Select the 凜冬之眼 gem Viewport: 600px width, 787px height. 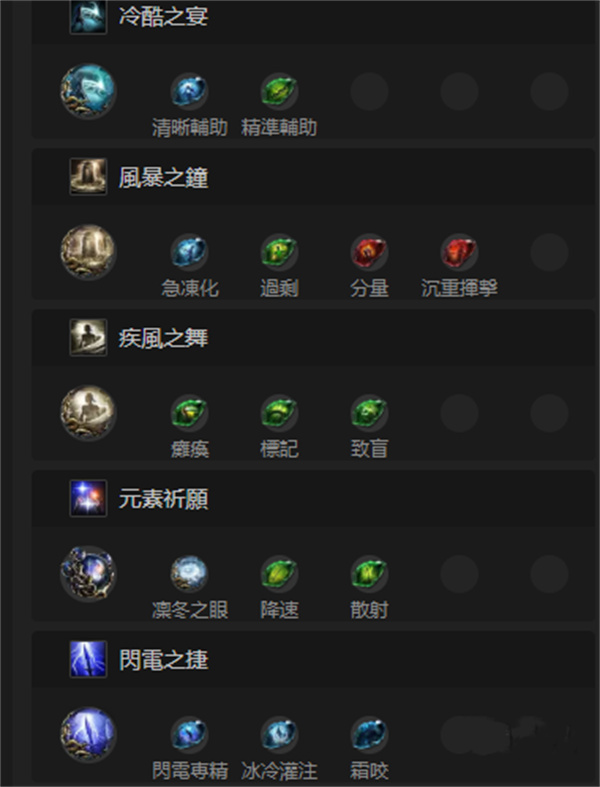(x=189, y=573)
